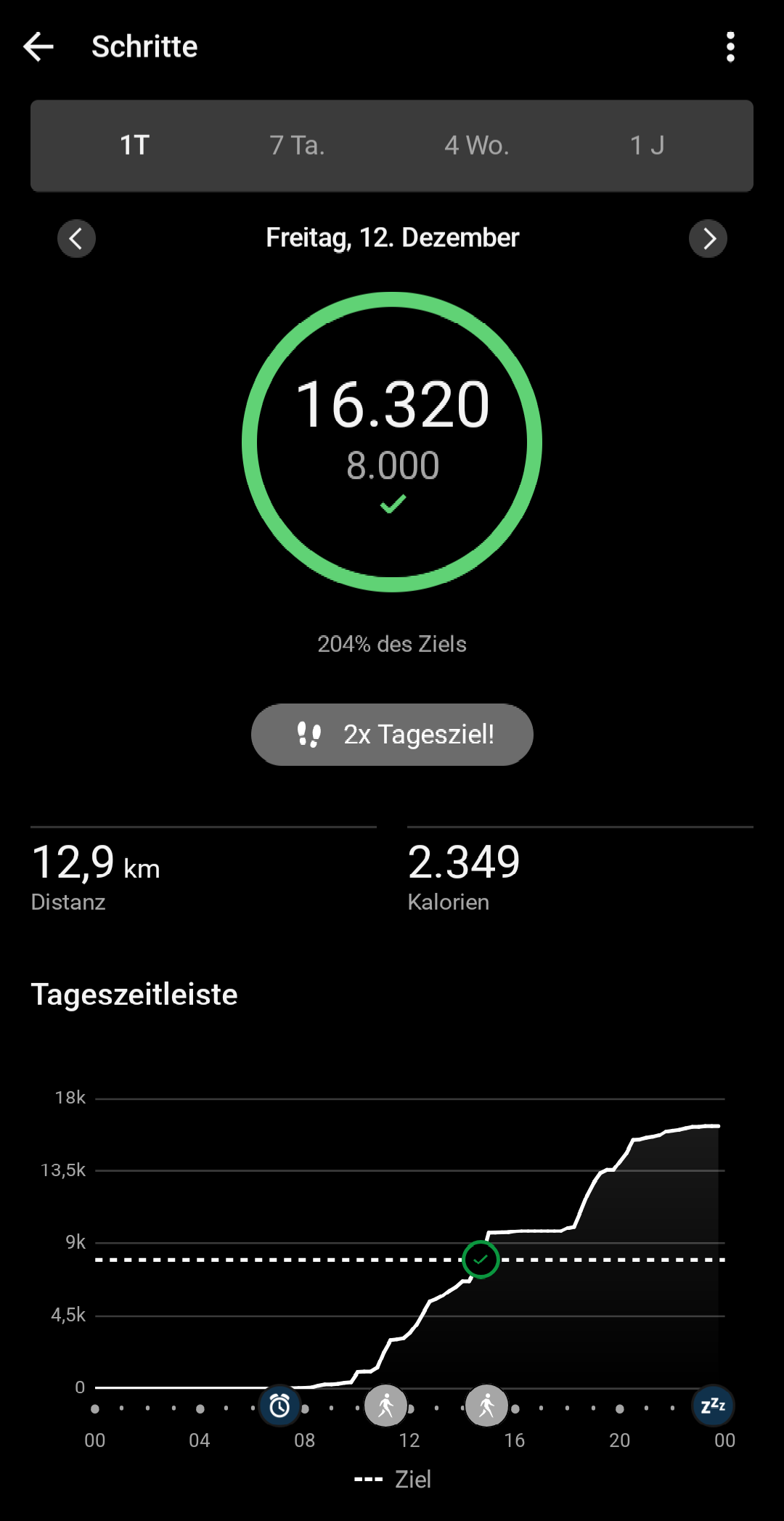The height and width of the screenshot is (1521, 784).
Task: Show the 1 J yearly view
Action: coord(647,145)
